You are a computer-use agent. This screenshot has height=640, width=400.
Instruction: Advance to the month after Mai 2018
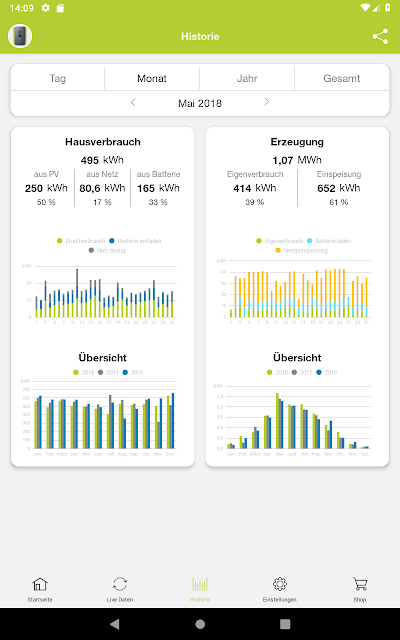click(x=267, y=102)
